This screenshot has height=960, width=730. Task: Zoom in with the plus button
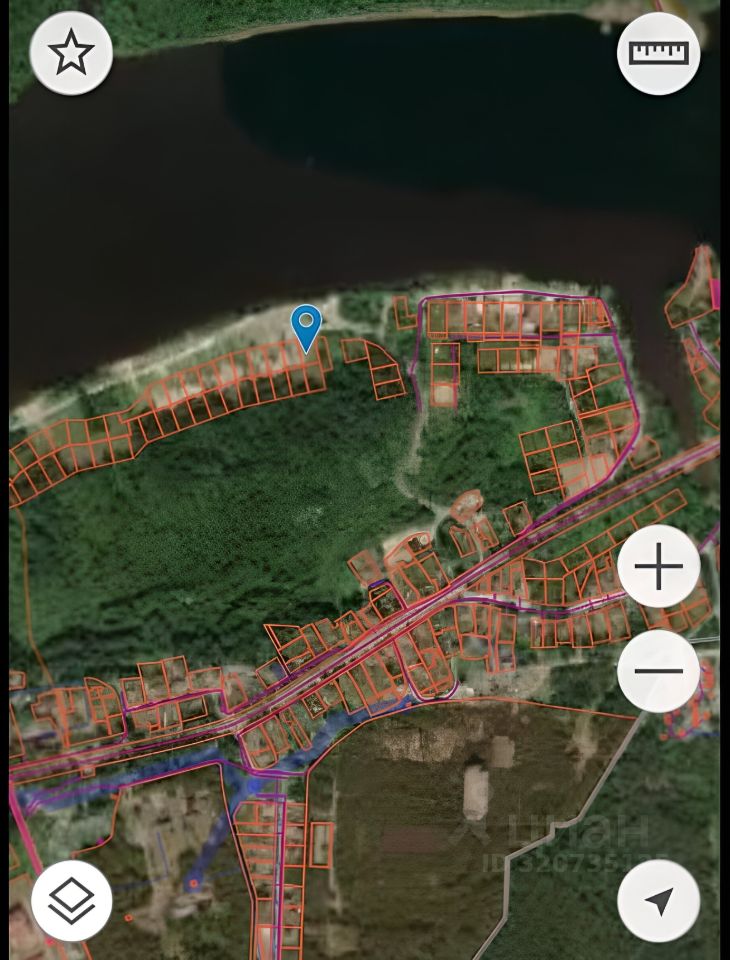point(658,567)
